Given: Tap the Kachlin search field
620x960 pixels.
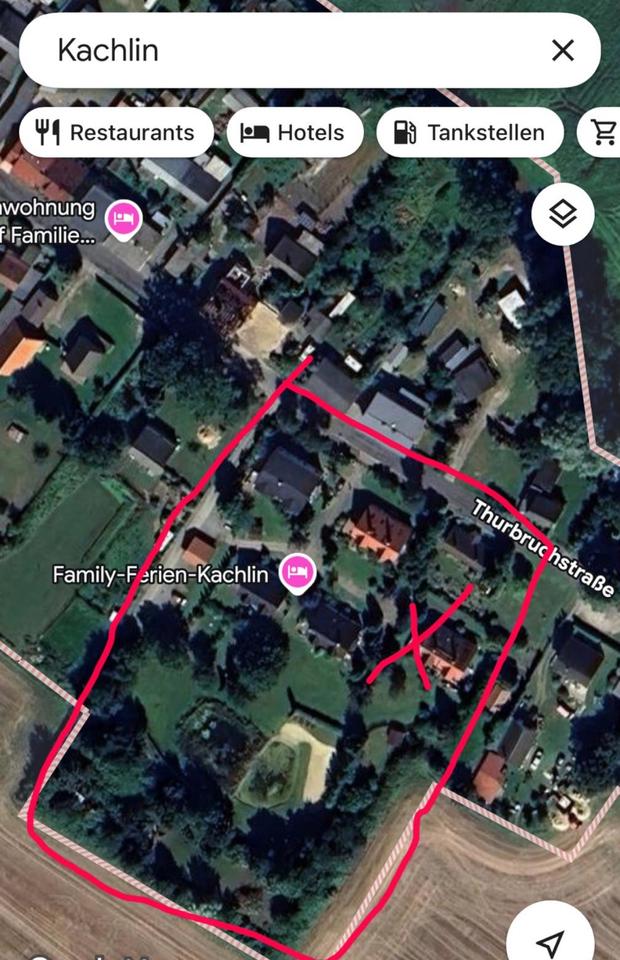Looking at the screenshot, I should (x=280, y=50).
